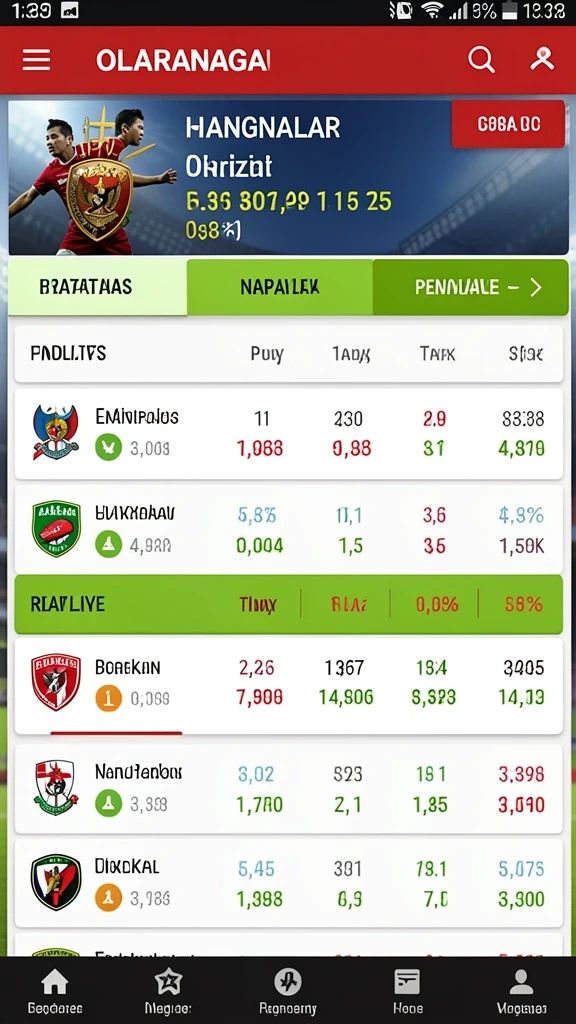Screen dimensions: 576x1024
Task: Open the hamburger drawer menu
Action: pos(37,60)
